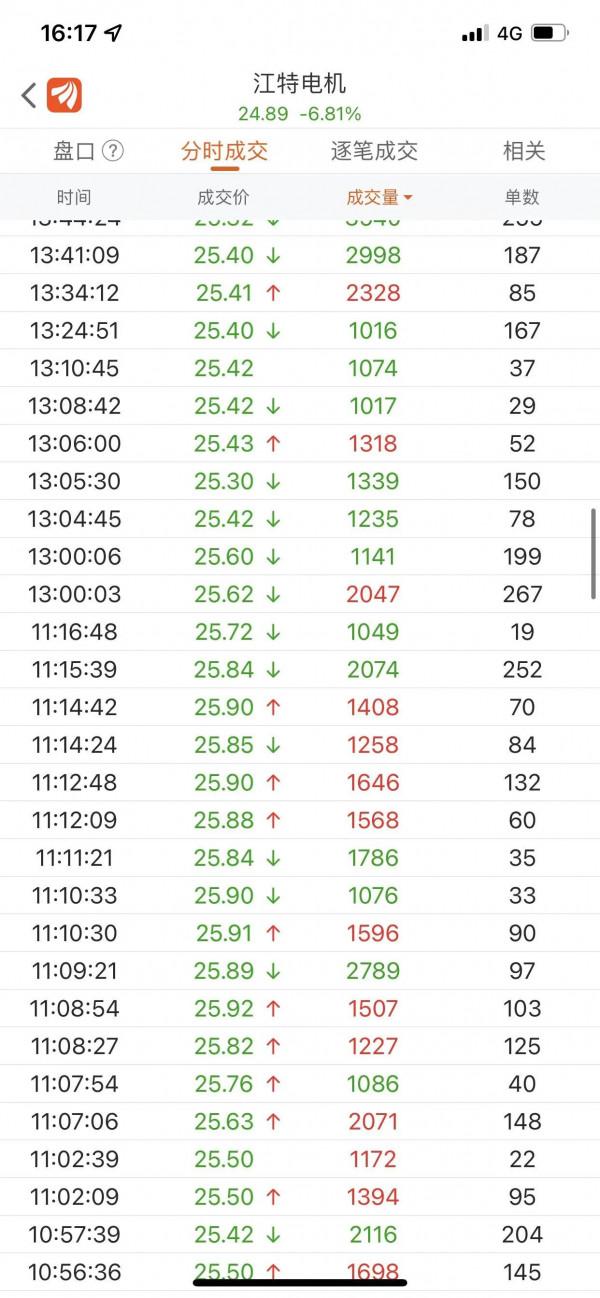Image resolution: width=600 pixels, height=1298 pixels.
Task: Go back using the back arrow
Action: point(29,96)
